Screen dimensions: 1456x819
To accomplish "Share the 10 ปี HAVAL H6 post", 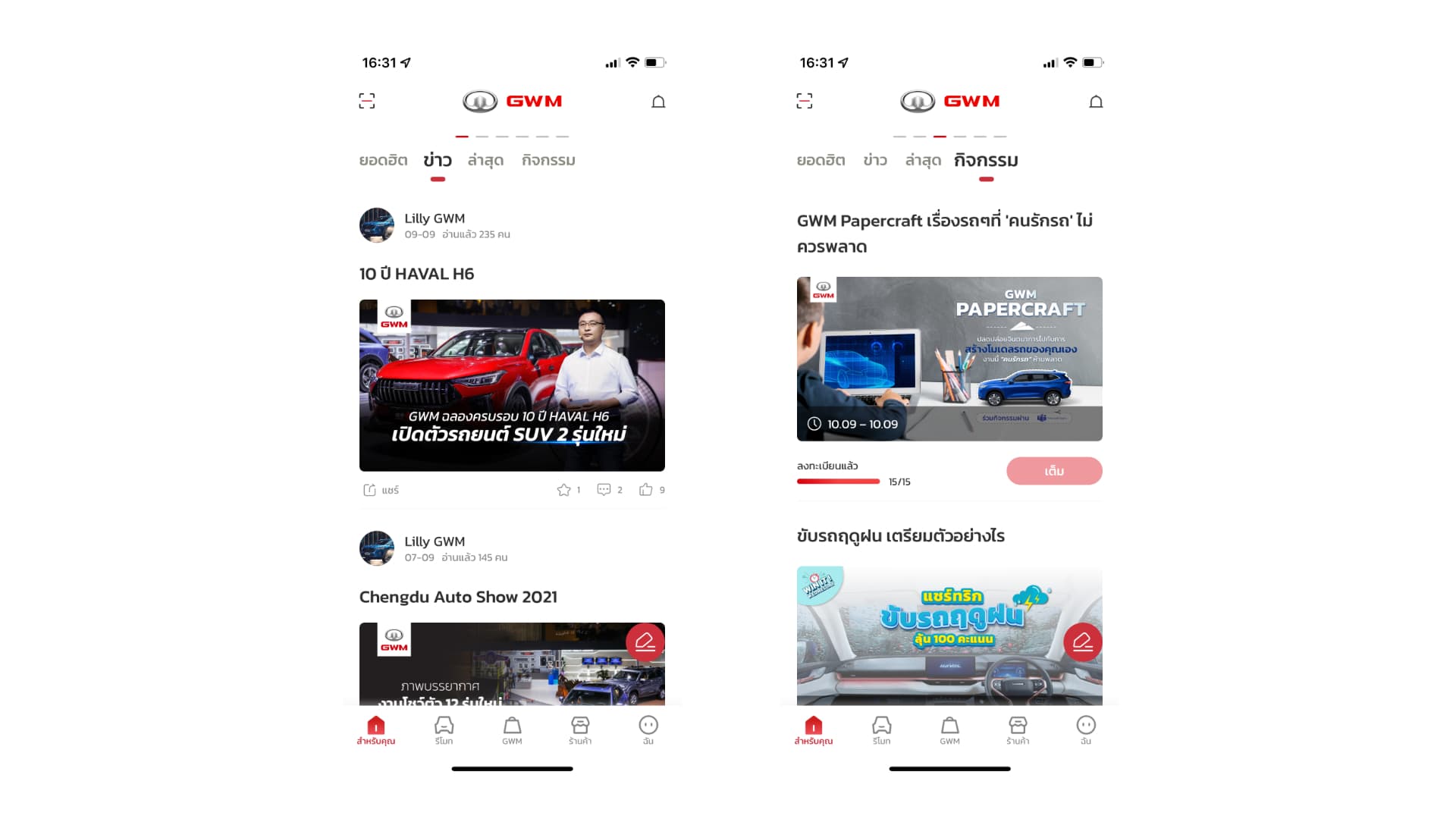I will pos(381,490).
